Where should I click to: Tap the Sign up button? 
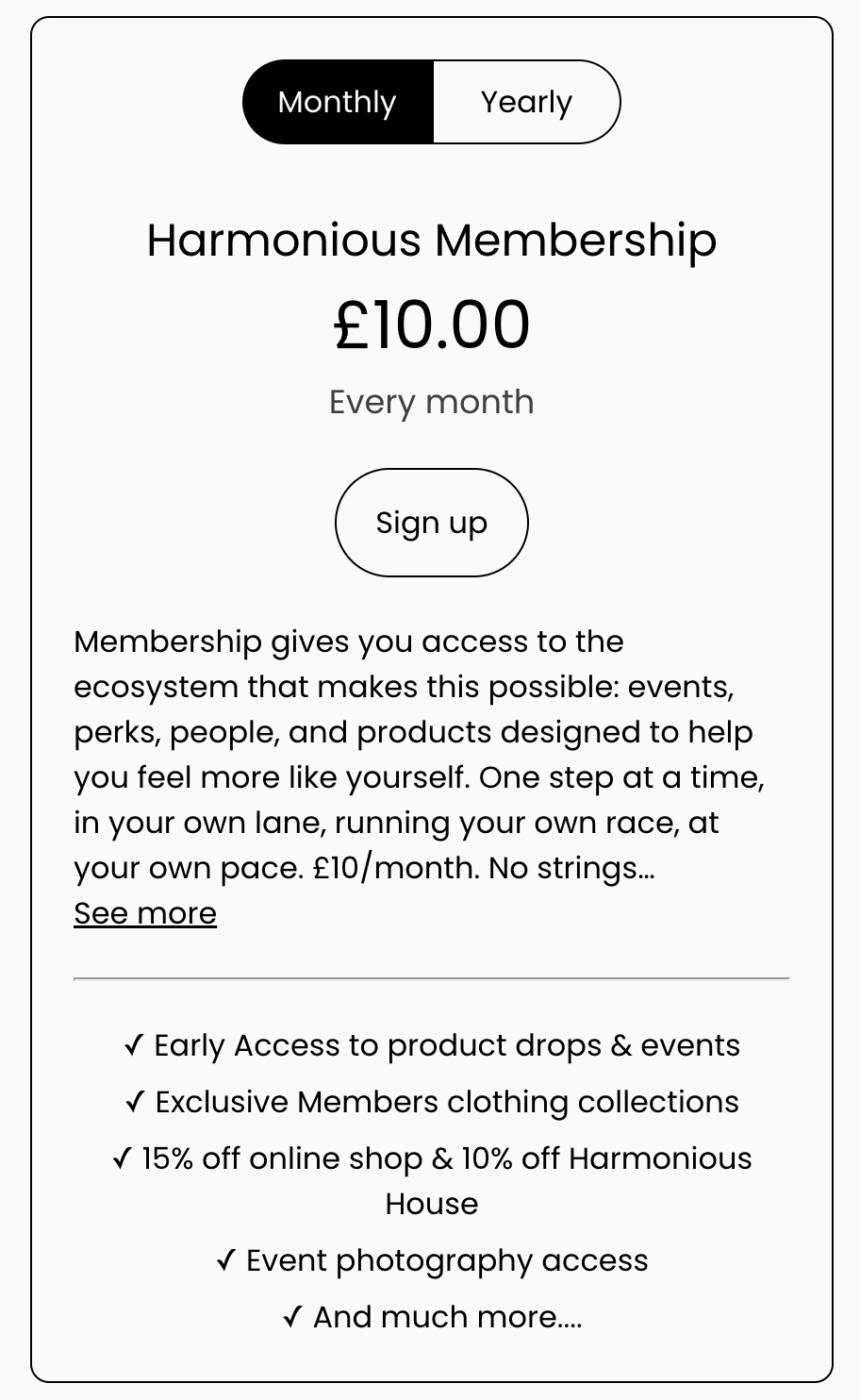(432, 523)
